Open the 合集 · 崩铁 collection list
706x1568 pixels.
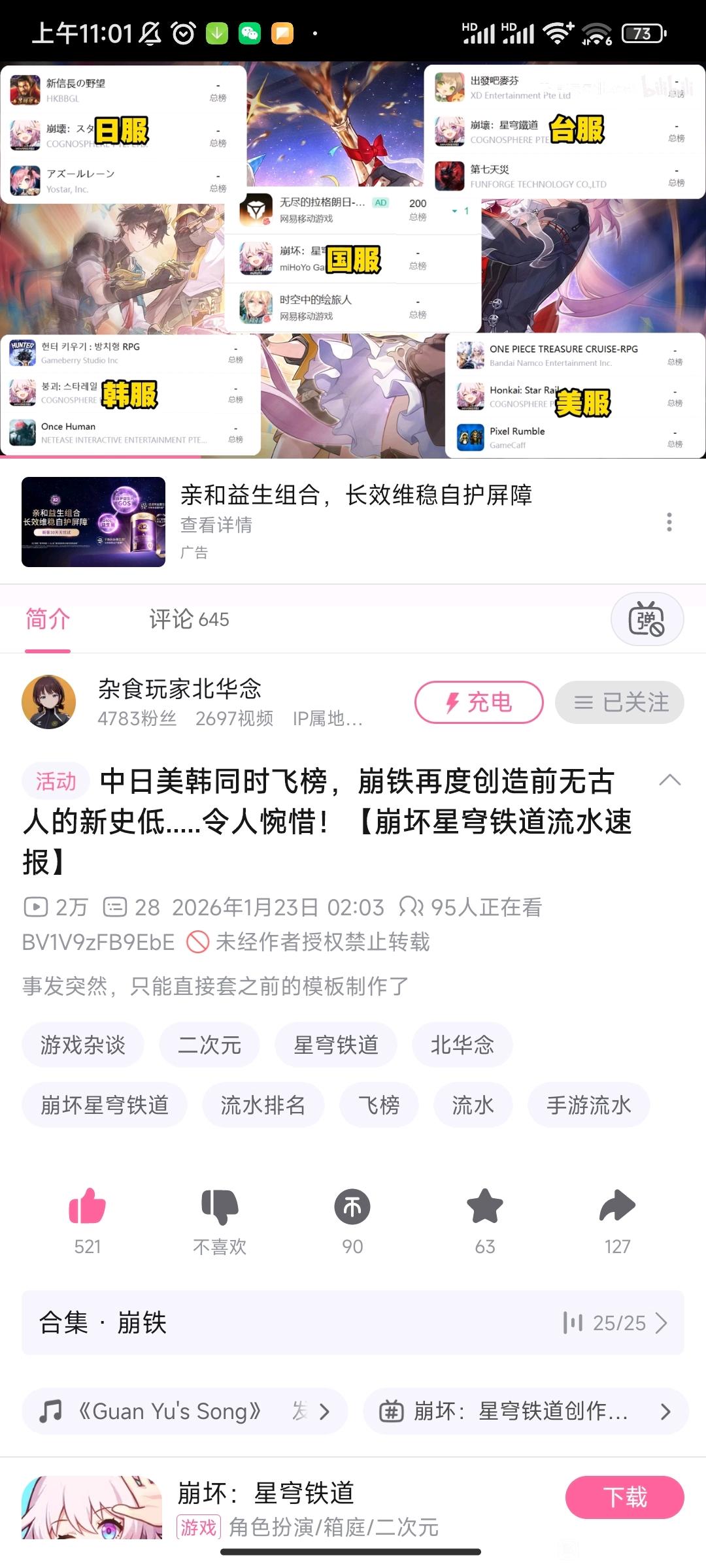pyautogui.click(x=352, y=1323)
